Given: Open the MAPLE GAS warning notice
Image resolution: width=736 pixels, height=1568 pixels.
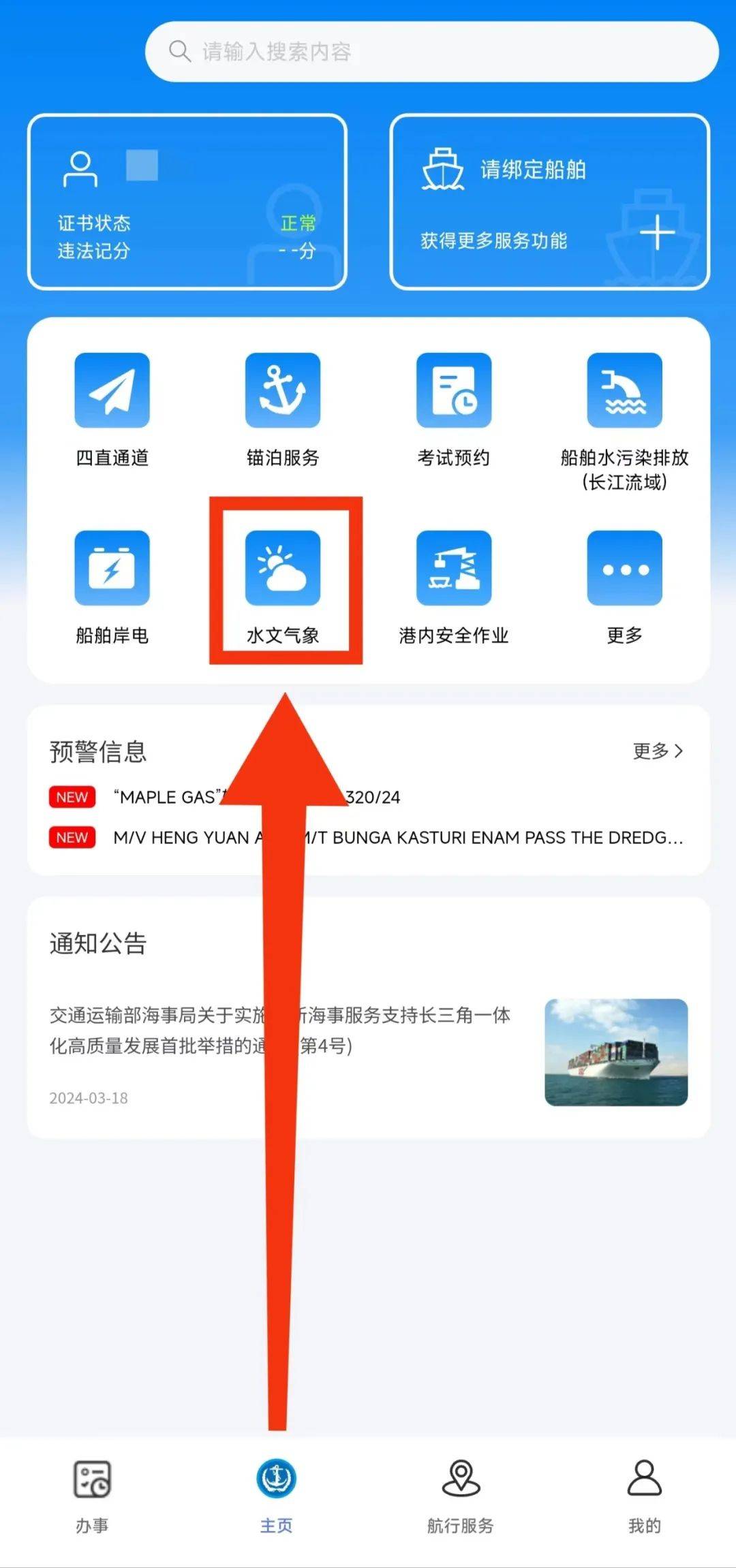Looking at the screenshot, I should pyautogui.click(x=368, y=797).
